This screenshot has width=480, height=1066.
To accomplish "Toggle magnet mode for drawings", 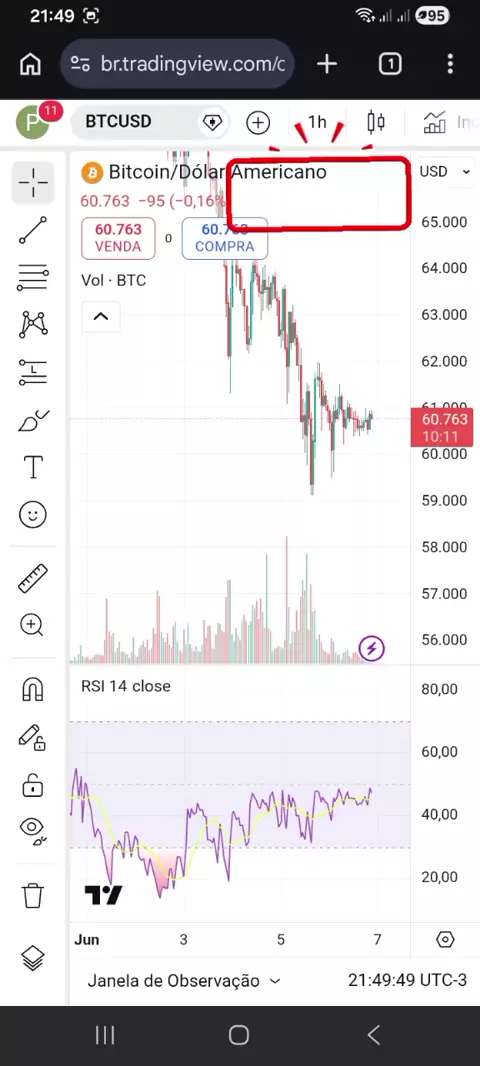I will (33, 689).
